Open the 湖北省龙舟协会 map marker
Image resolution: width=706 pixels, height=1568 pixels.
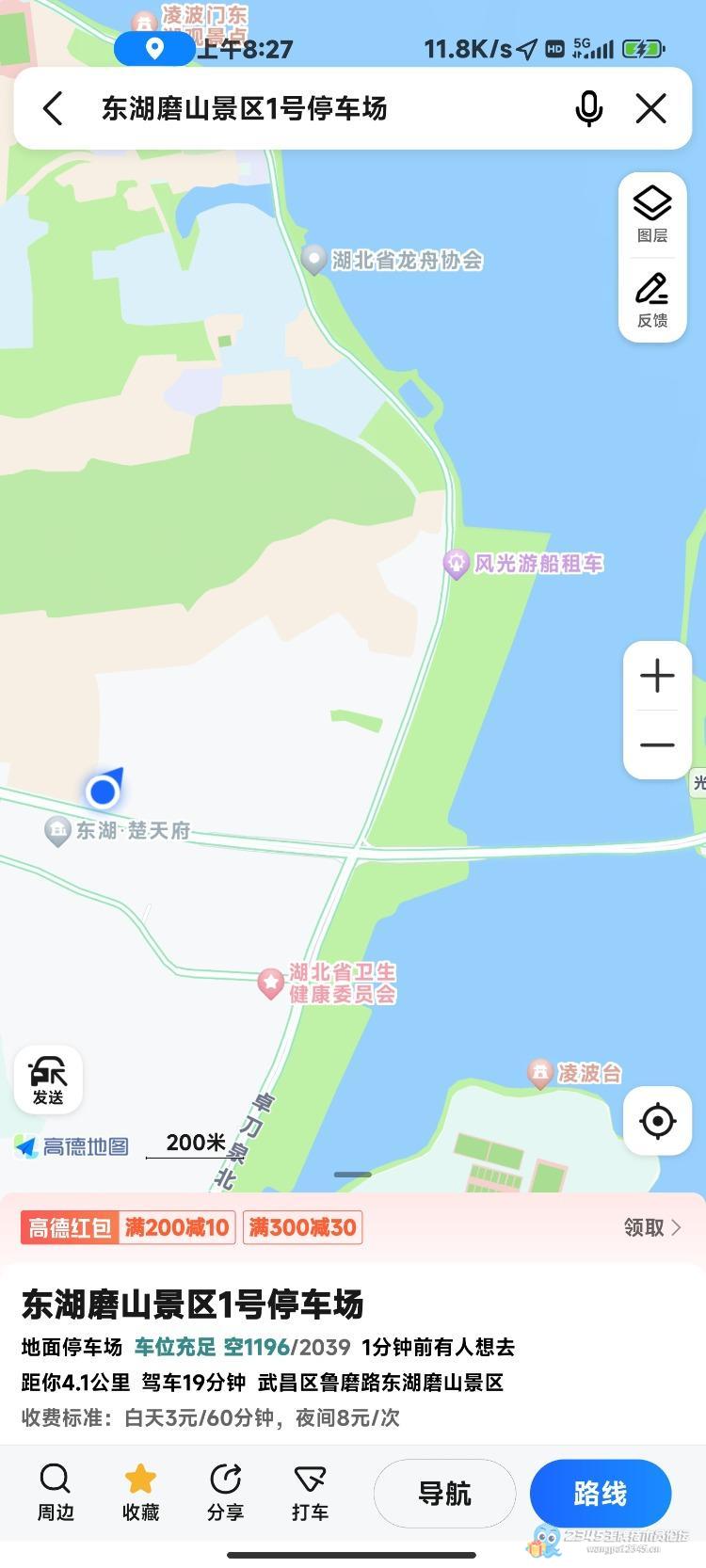pyautogui.click(x=393, y=260)
